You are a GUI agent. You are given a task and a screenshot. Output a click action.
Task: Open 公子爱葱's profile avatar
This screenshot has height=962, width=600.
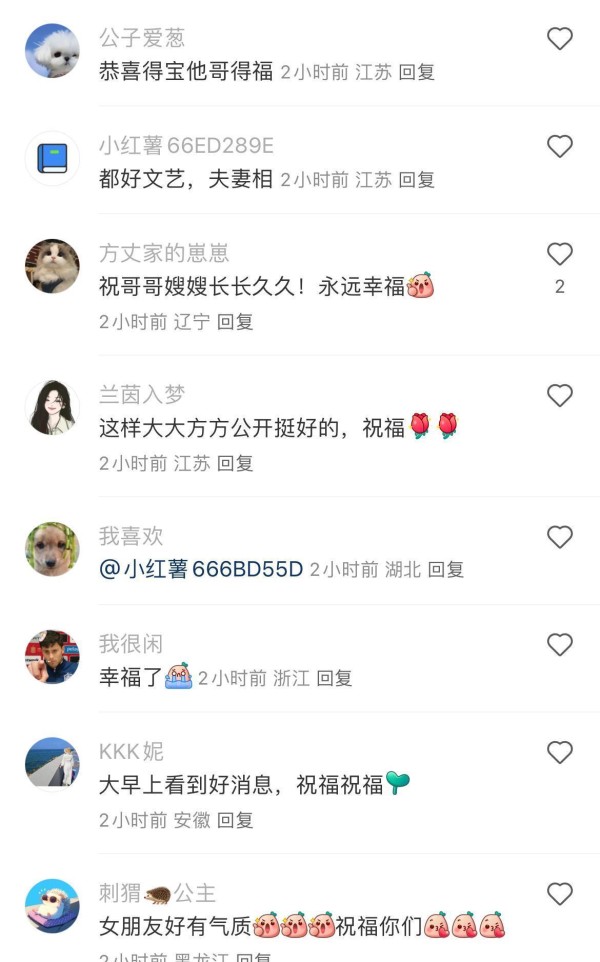[52, 51]
